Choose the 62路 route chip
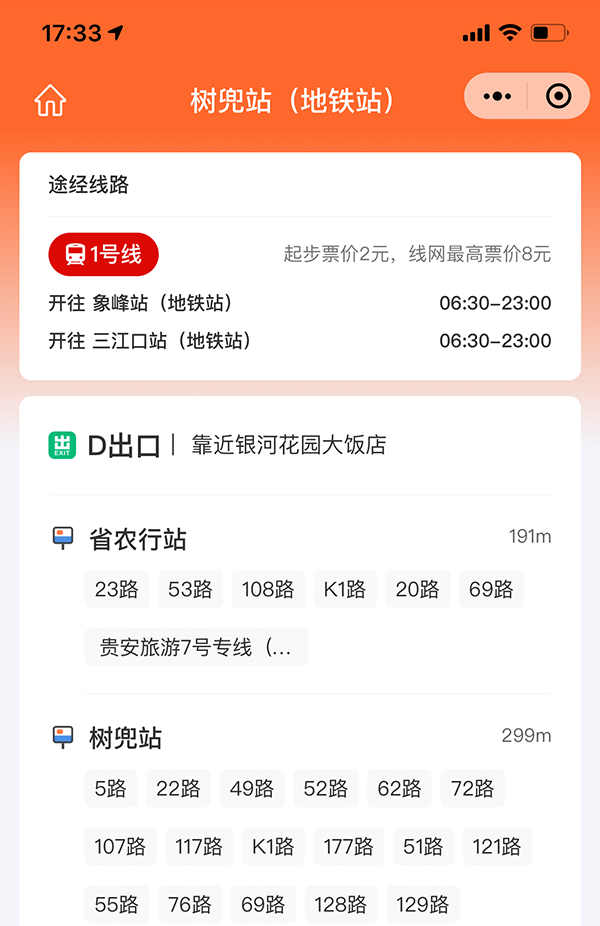This screenshot has width=600, height=926. coord(399,788)
